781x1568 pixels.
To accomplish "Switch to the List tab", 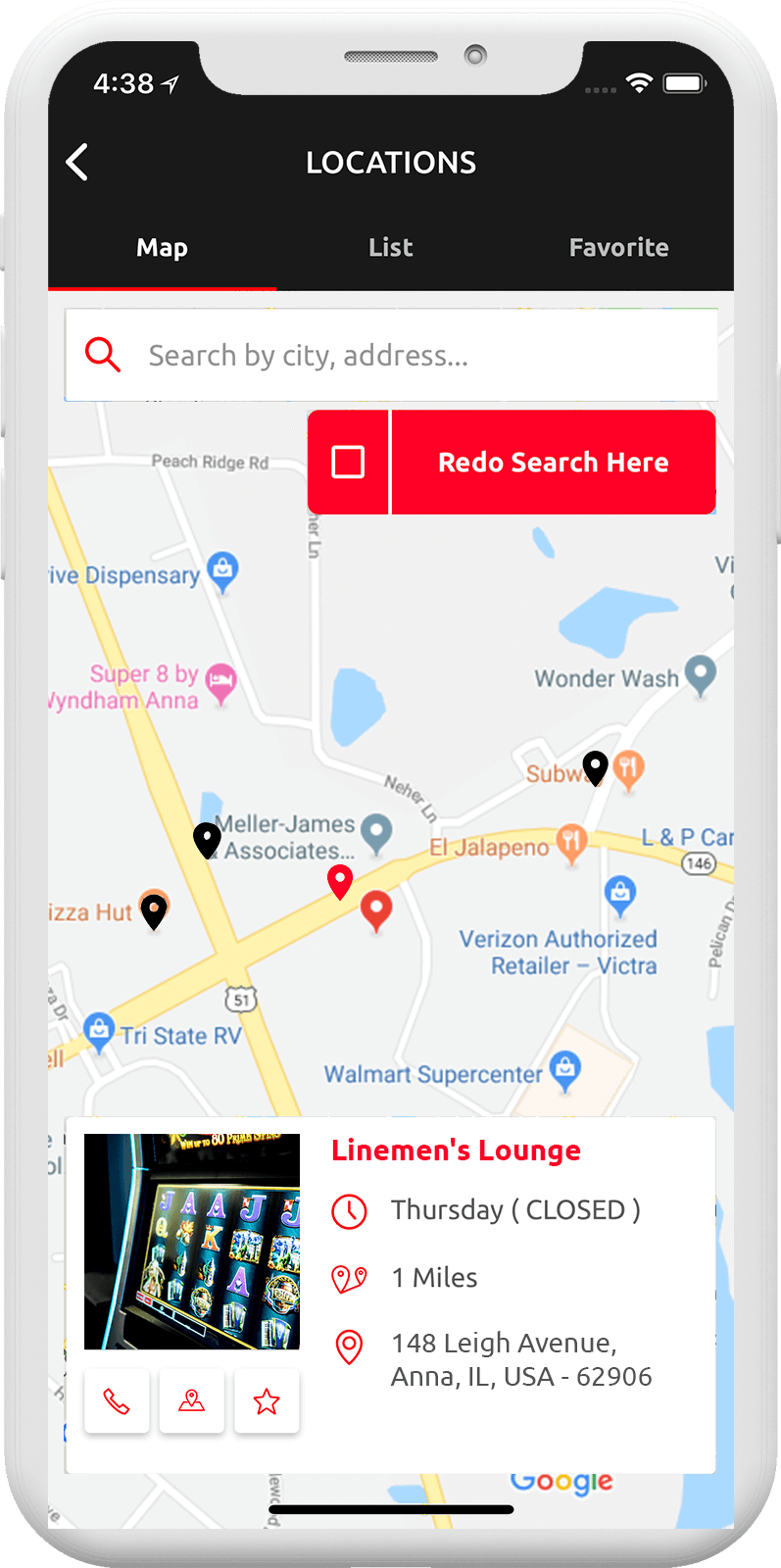I will 390,248.
